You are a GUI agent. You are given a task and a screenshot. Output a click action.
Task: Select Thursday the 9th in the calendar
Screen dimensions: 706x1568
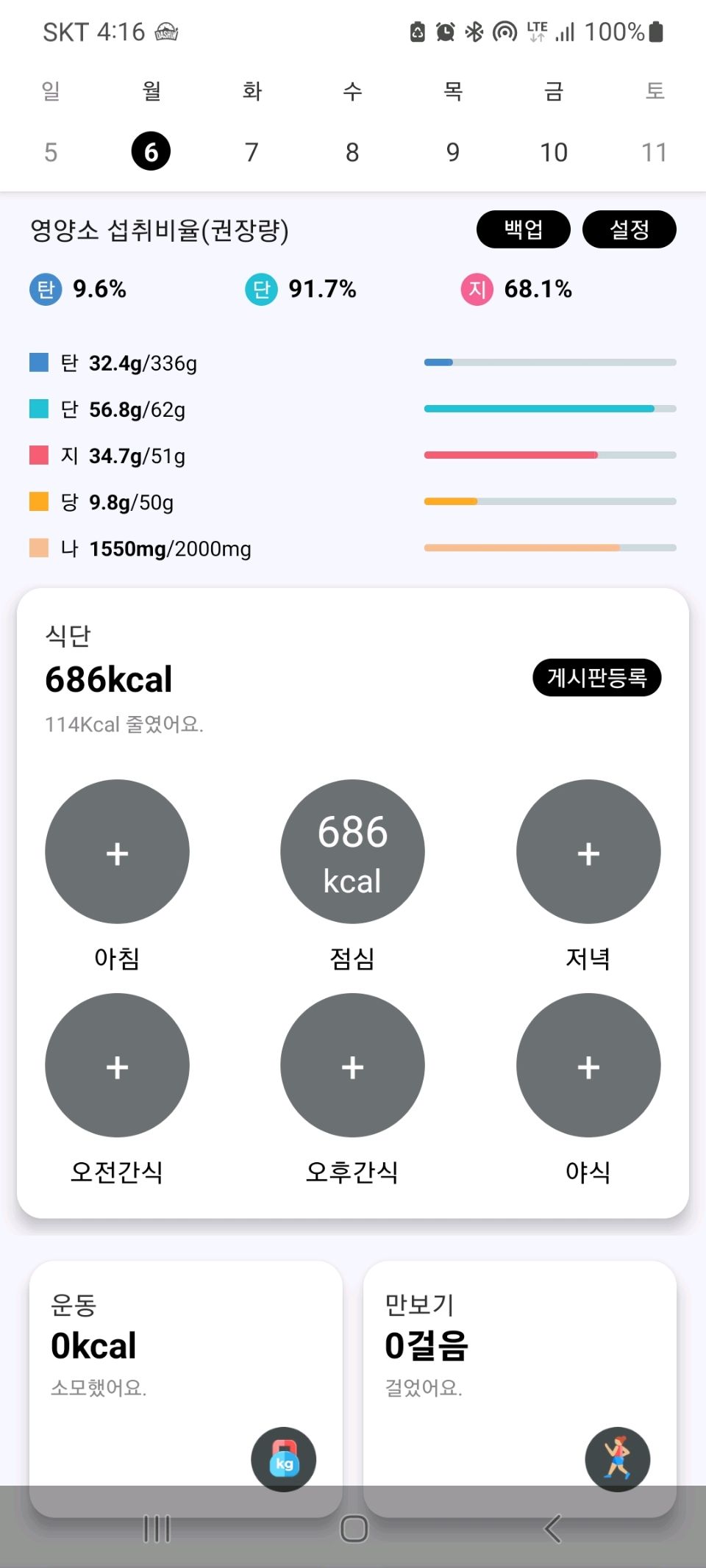453,152
